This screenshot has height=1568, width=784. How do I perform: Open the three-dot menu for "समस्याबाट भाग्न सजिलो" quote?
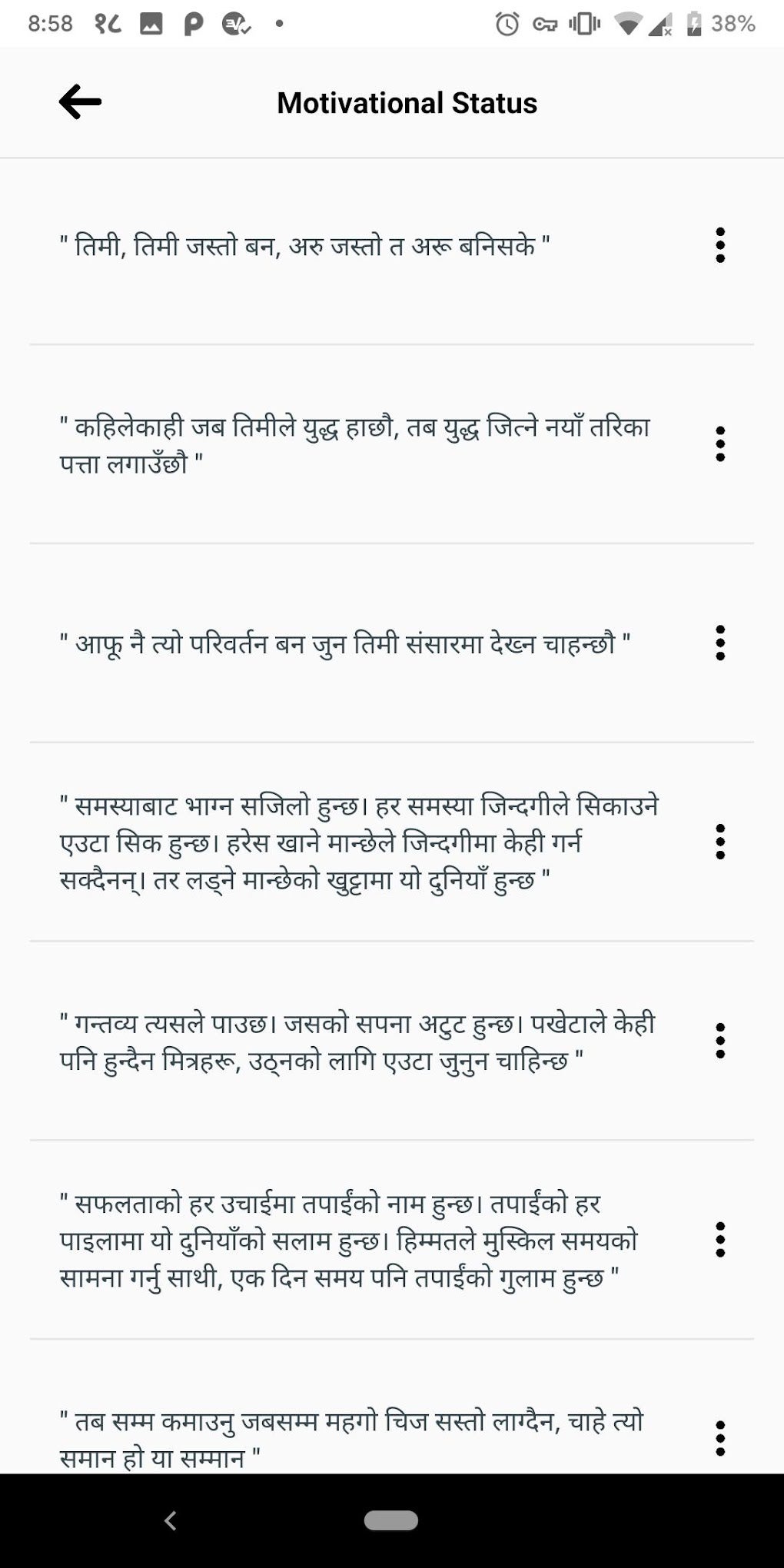coord(720,842)
